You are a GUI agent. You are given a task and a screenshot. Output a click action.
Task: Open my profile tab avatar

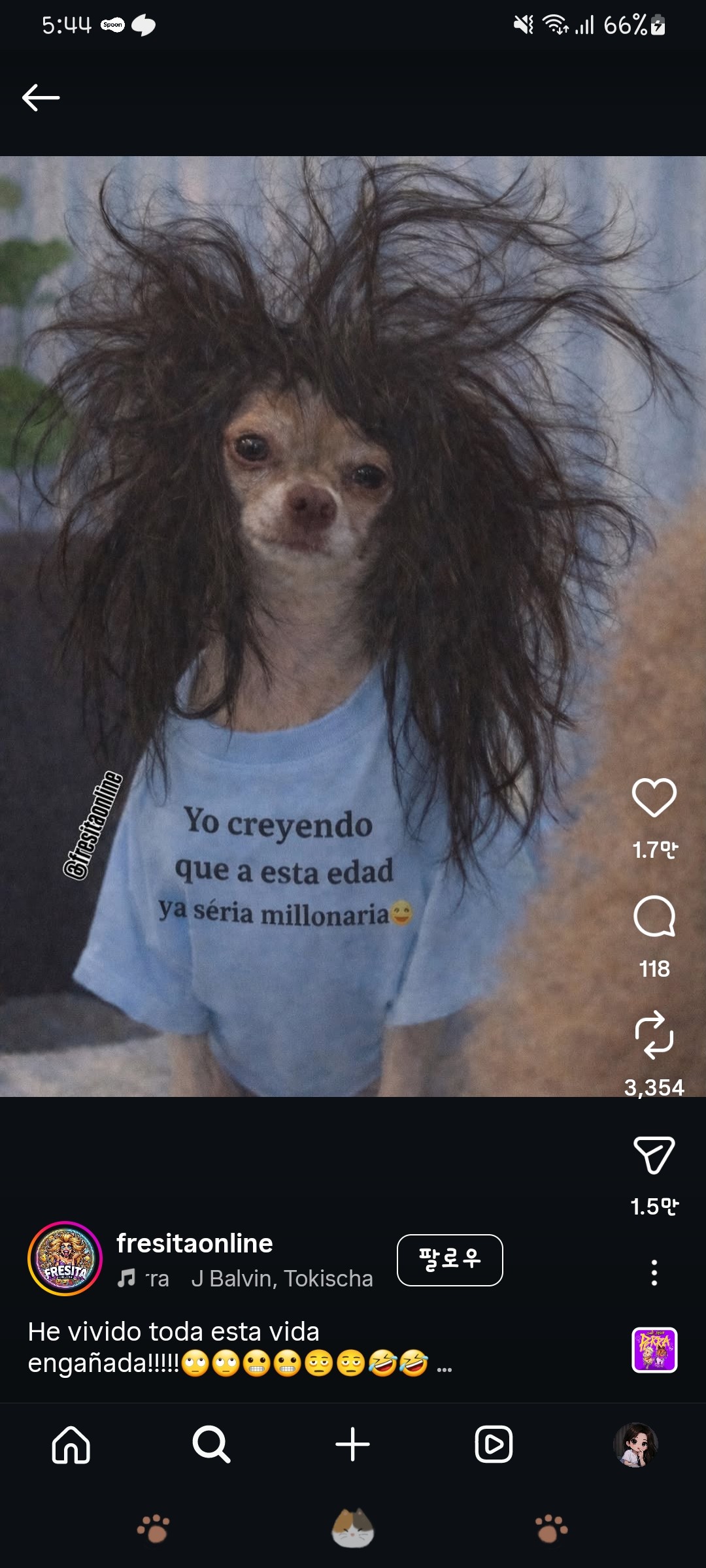pyautogui.click(x=635, y=1445)
